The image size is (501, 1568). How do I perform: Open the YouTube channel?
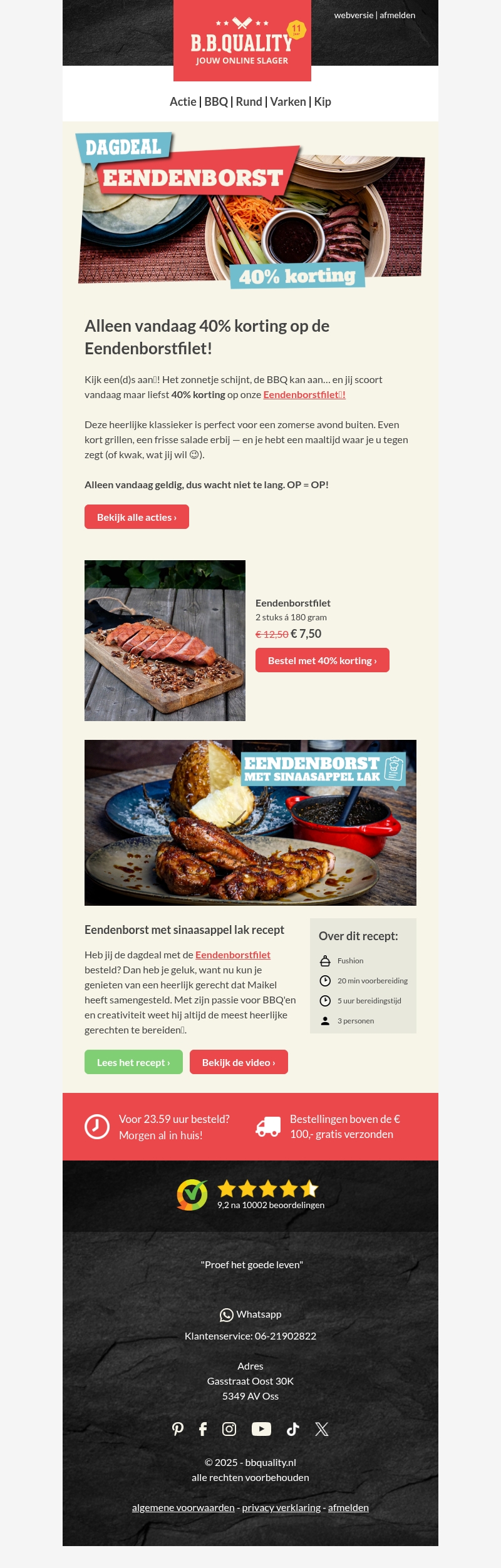coord(261,1429)
